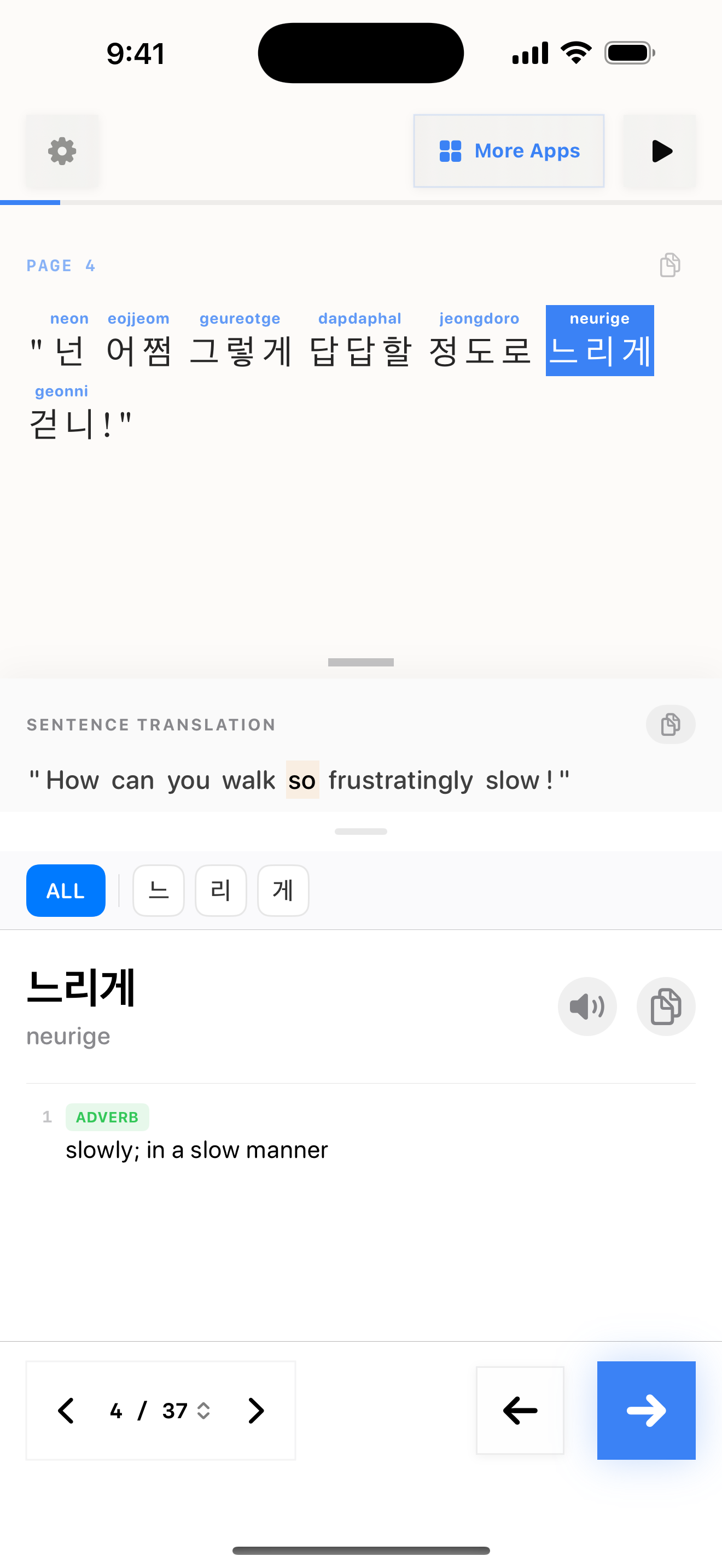Copy the sentence translation
Viewport: 722px width, 1568px height.
point(670,724)
